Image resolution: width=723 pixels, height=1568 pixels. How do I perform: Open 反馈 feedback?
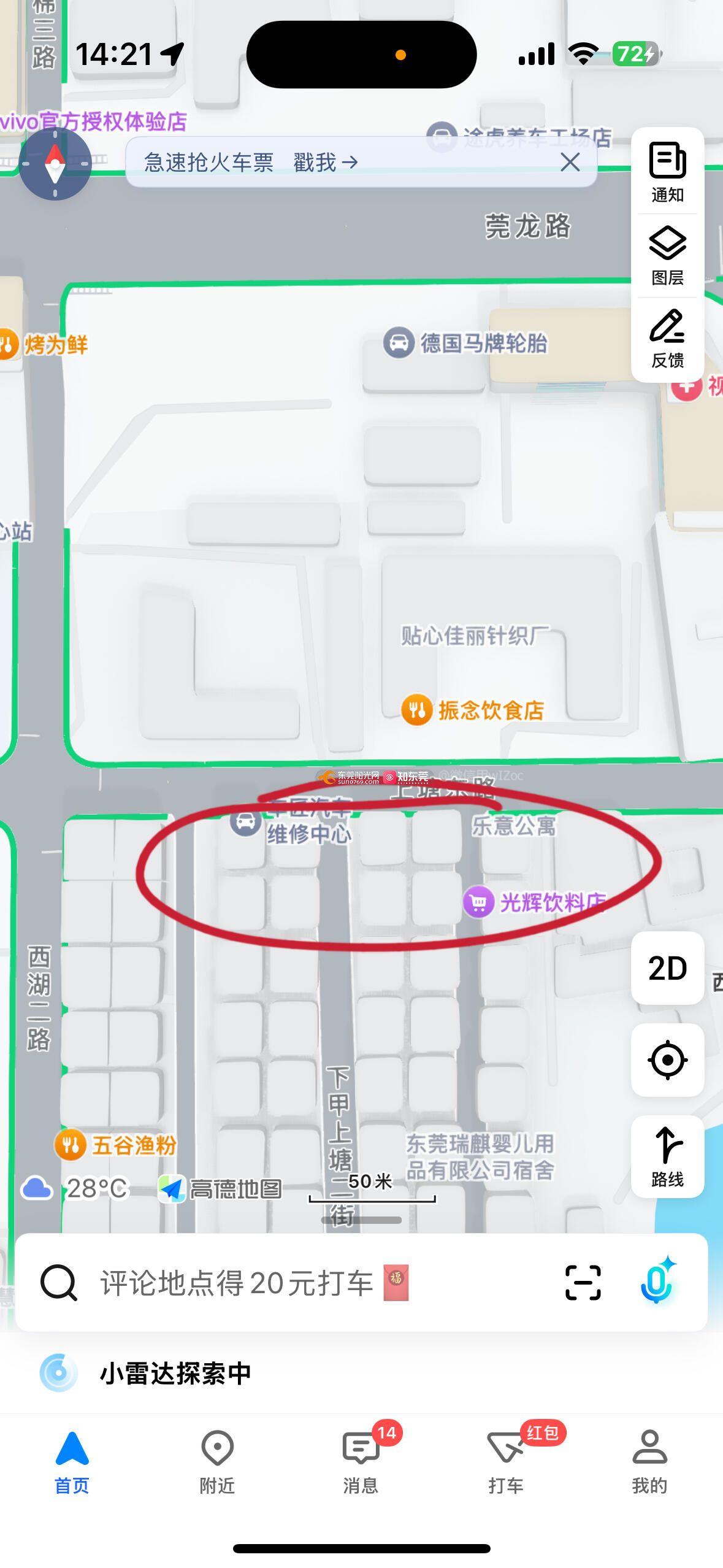667,339
